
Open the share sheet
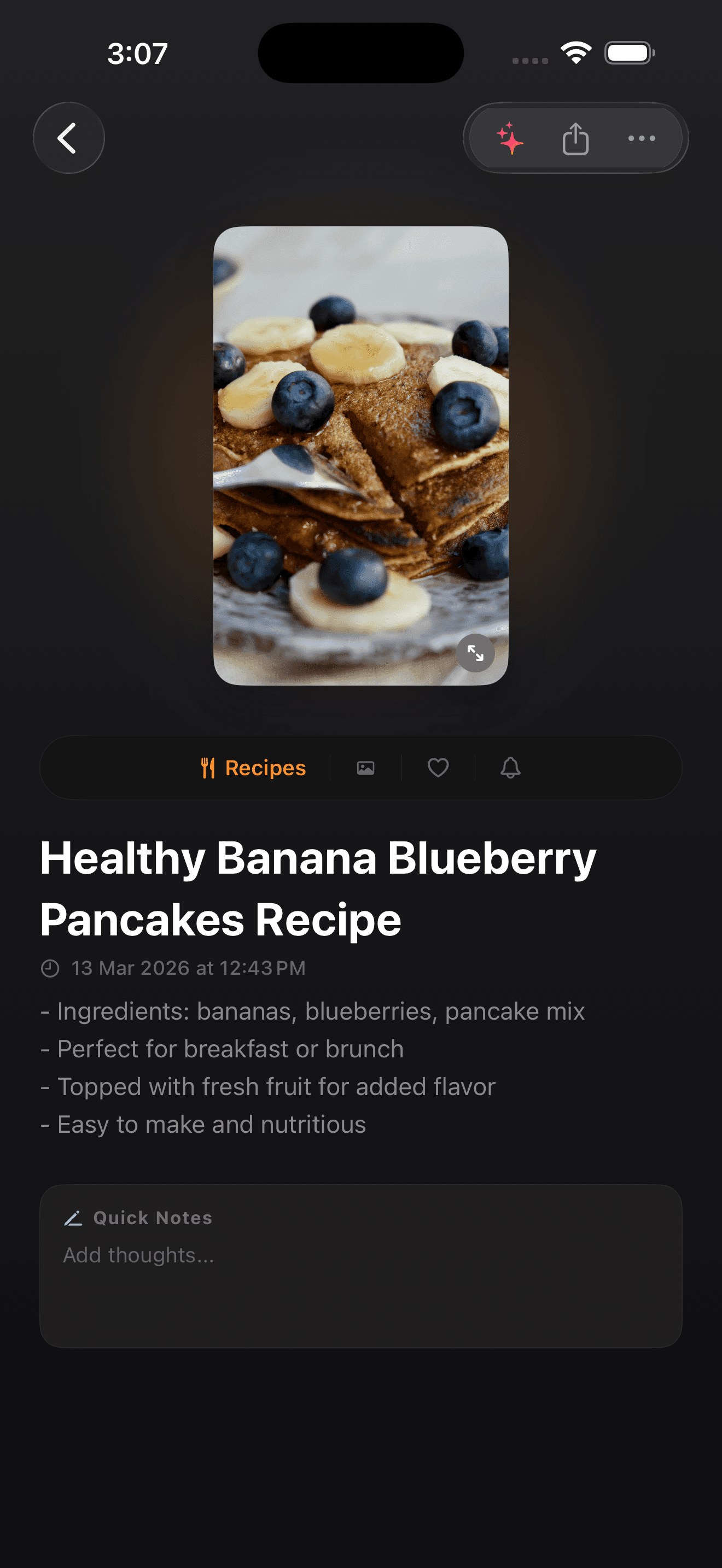click(x=575, y=139)
